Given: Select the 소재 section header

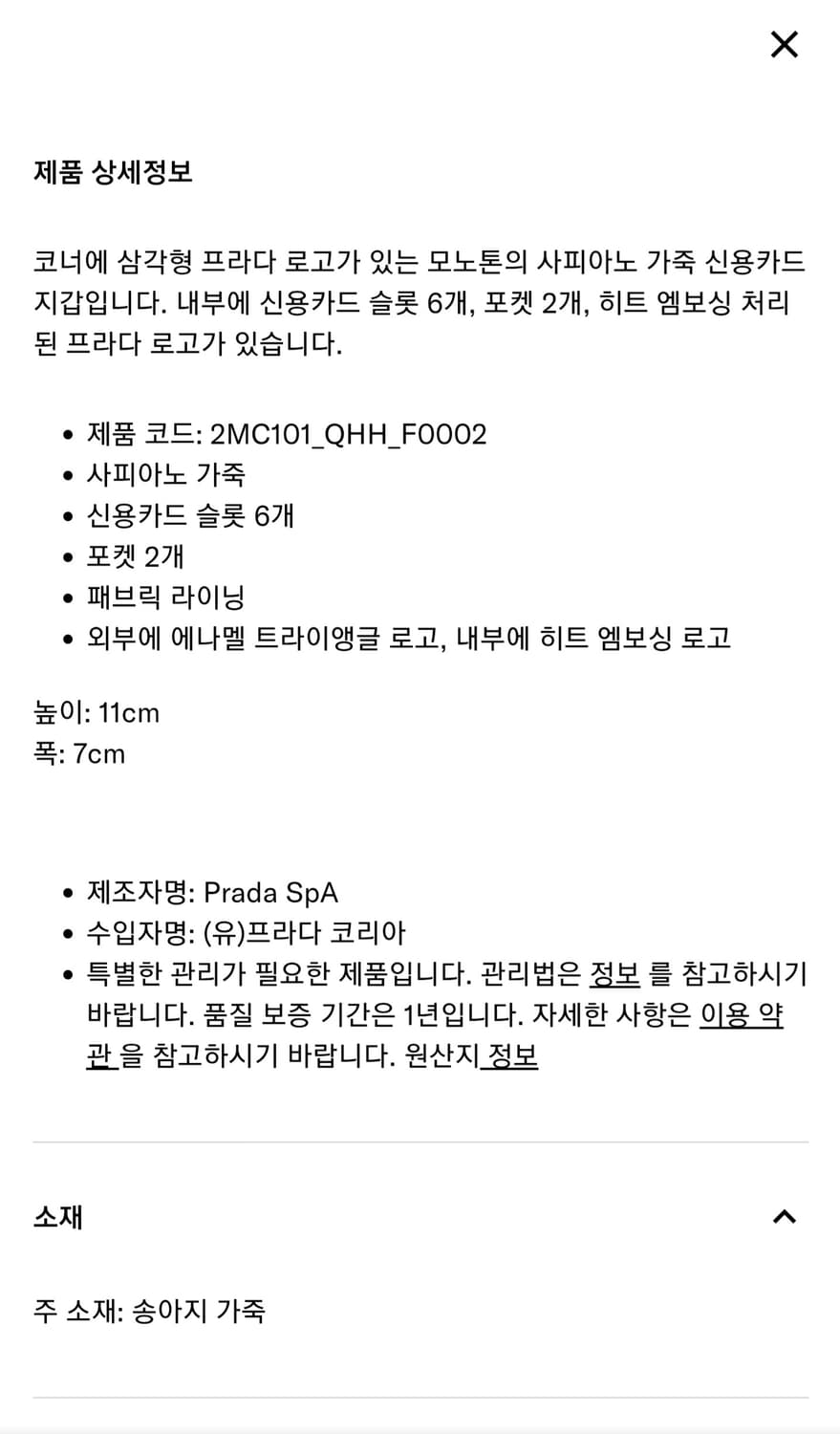Looking at the screenshot, I should 58,1216.
